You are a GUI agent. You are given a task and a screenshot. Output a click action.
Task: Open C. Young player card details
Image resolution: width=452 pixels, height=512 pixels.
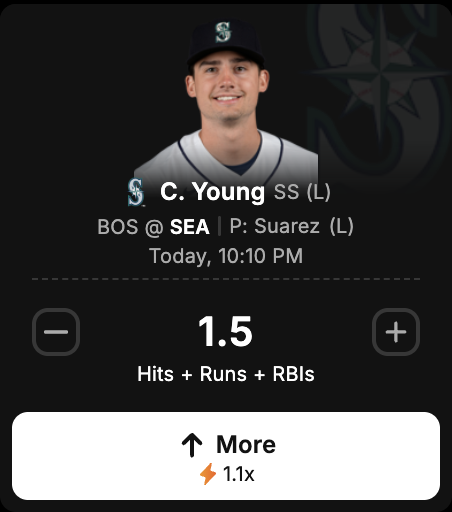[212, 192]
